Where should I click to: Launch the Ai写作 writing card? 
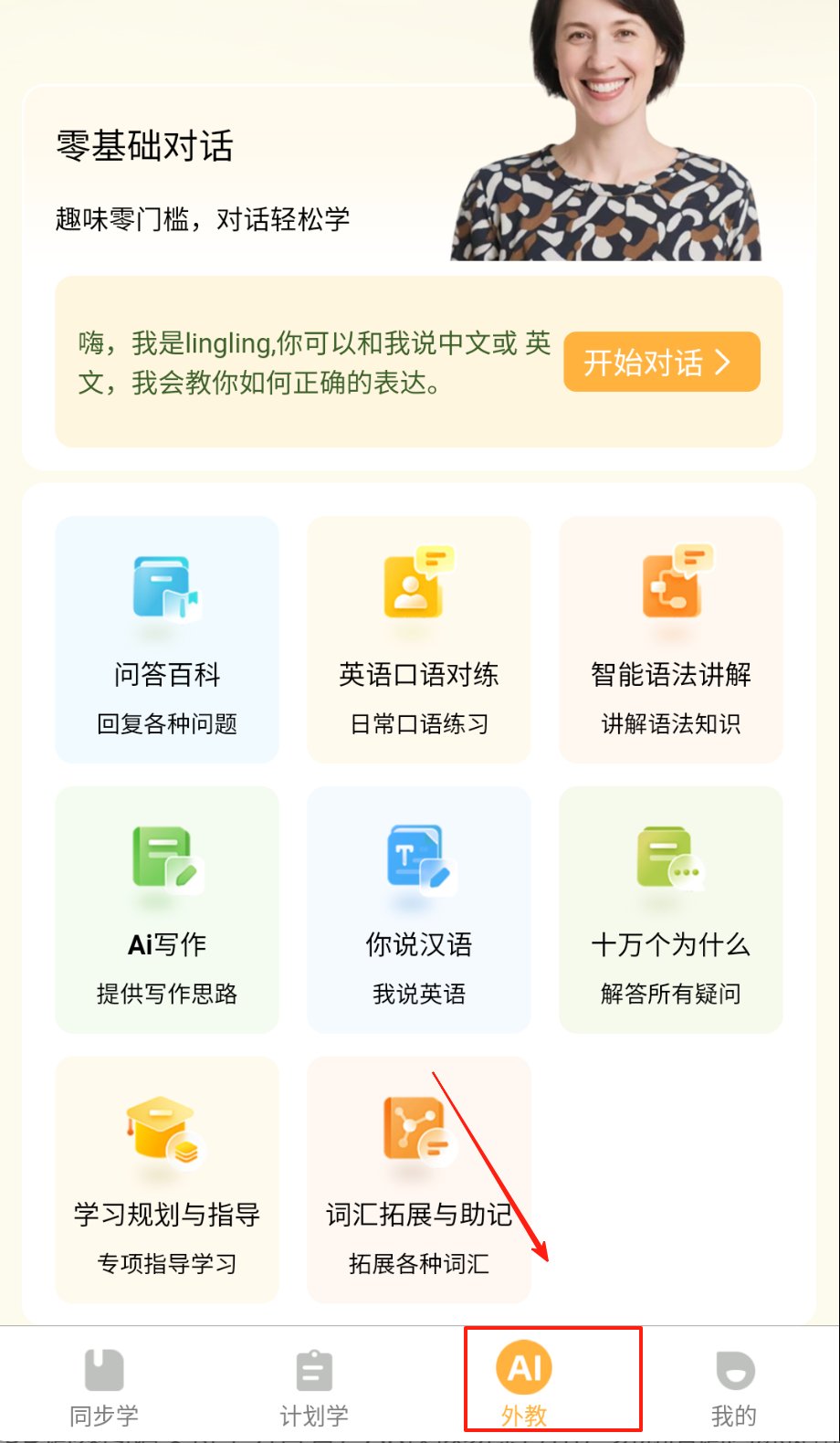coord(167,910)
